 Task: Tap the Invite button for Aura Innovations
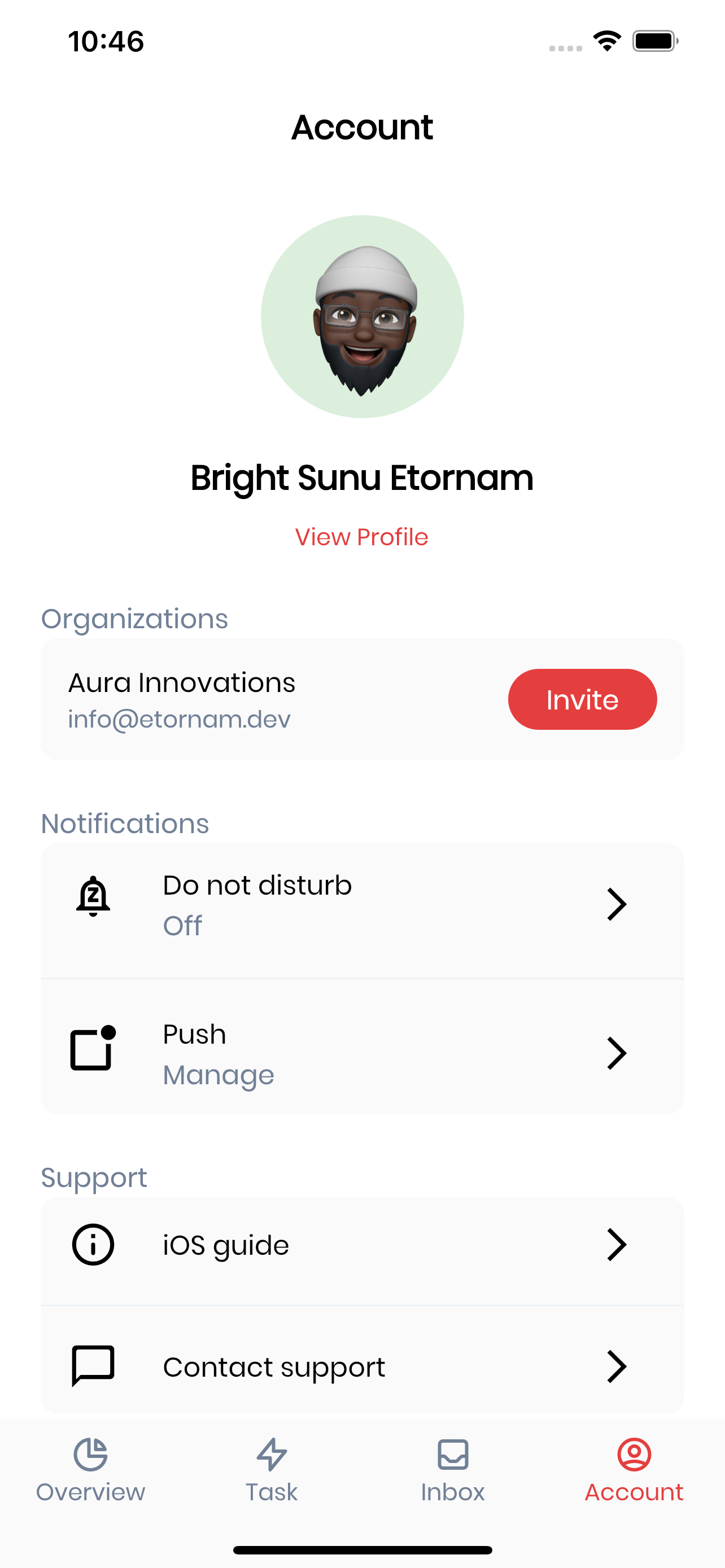pos(582,699)
